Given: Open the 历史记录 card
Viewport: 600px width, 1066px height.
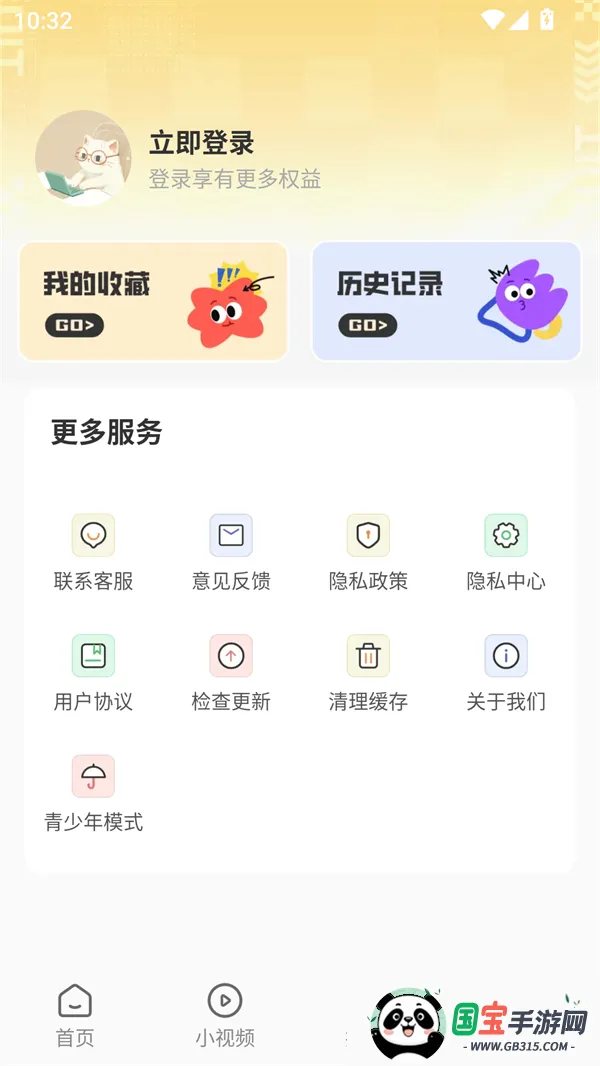Looking at the screenshot, I should tap(446, 301).
